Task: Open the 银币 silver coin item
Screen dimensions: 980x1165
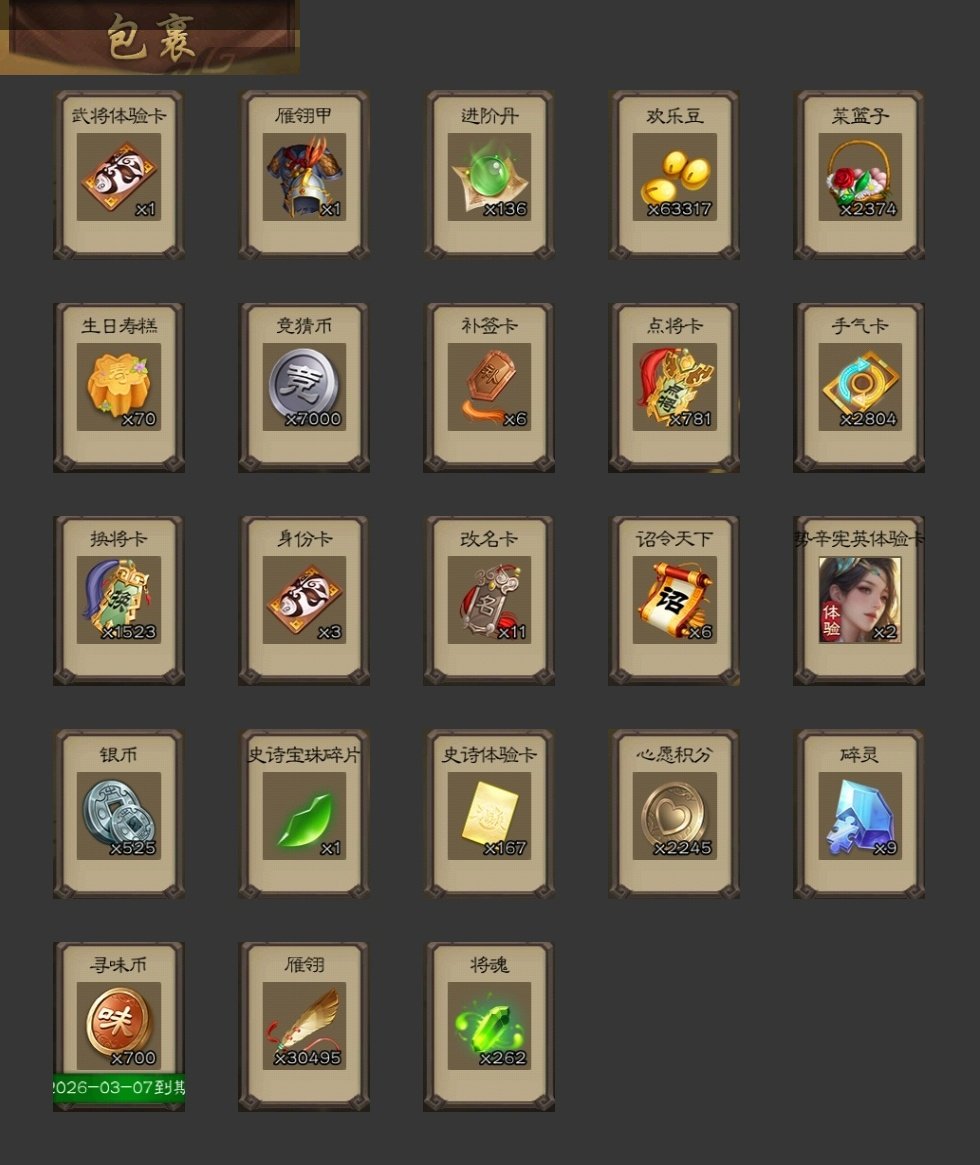Action: 119,815
